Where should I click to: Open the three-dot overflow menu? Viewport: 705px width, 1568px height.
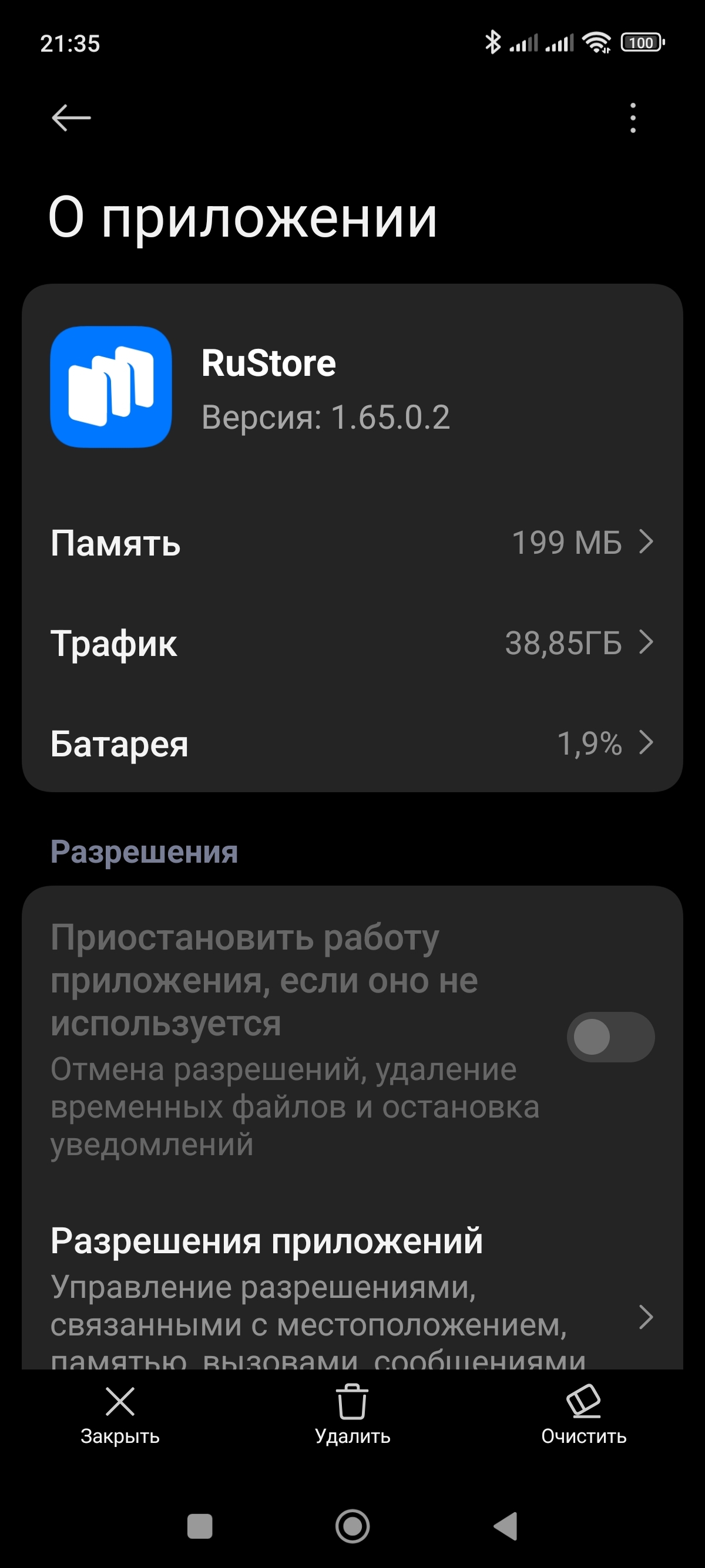633,117
